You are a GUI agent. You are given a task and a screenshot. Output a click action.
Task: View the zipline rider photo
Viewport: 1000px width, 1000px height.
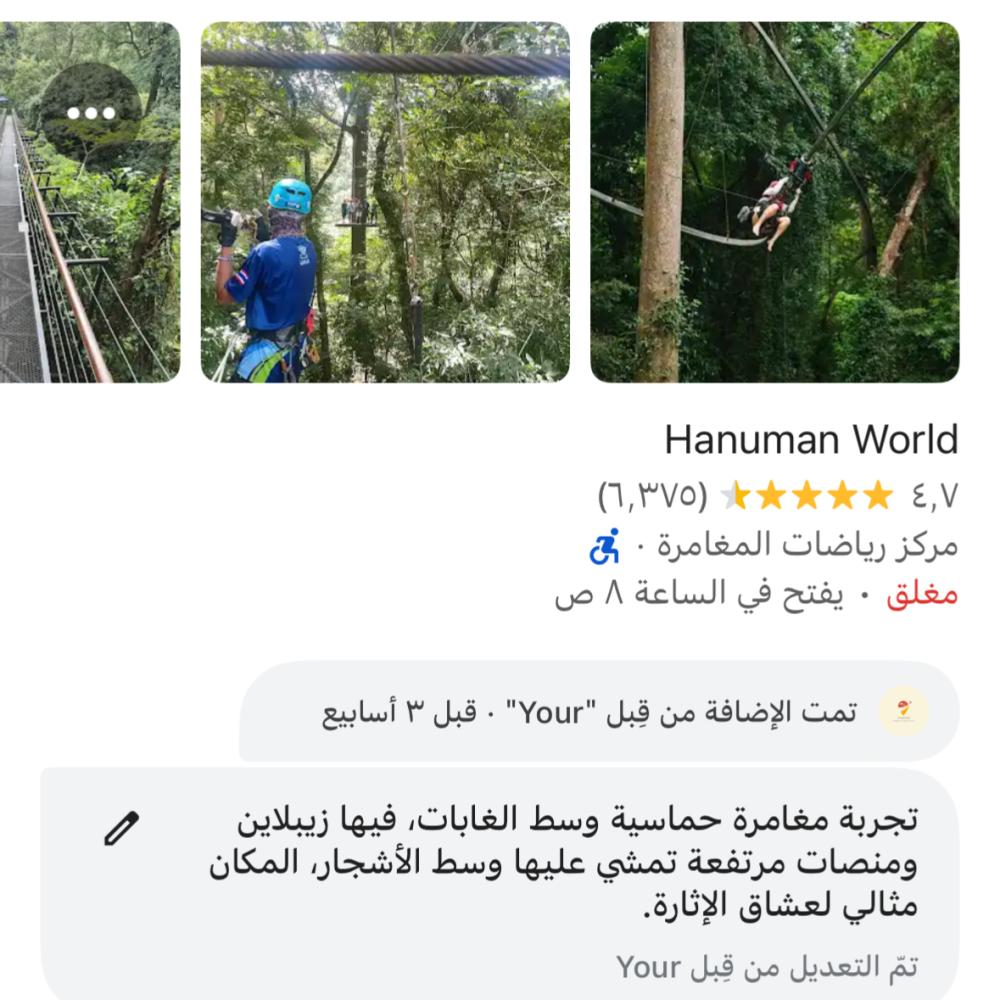pos(774,203)
